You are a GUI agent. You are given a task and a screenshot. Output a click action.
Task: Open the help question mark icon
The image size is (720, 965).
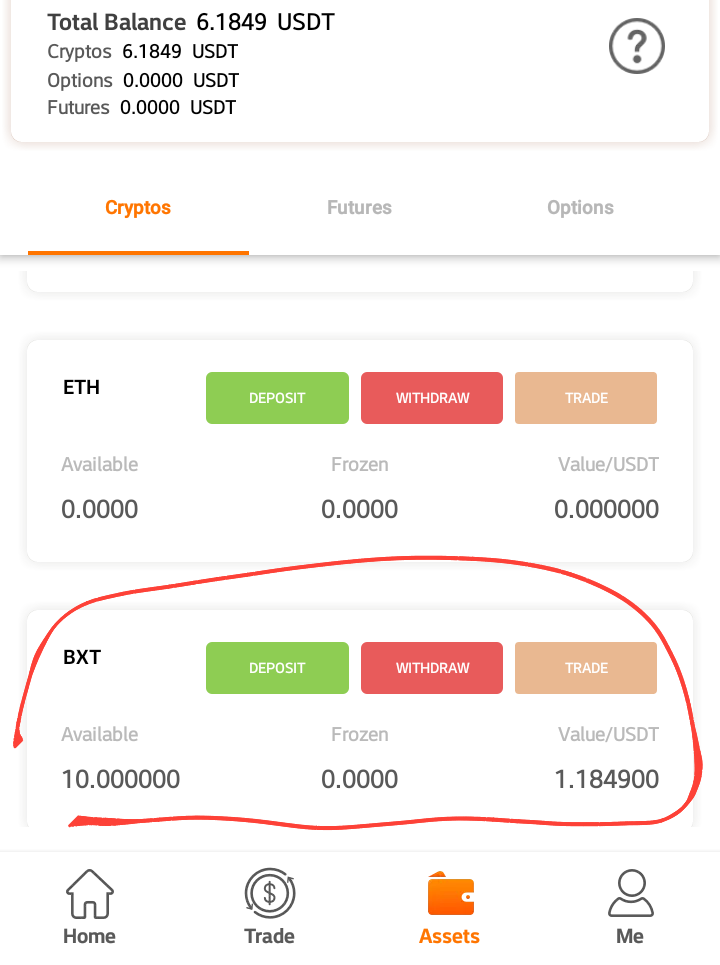point(637,47)
